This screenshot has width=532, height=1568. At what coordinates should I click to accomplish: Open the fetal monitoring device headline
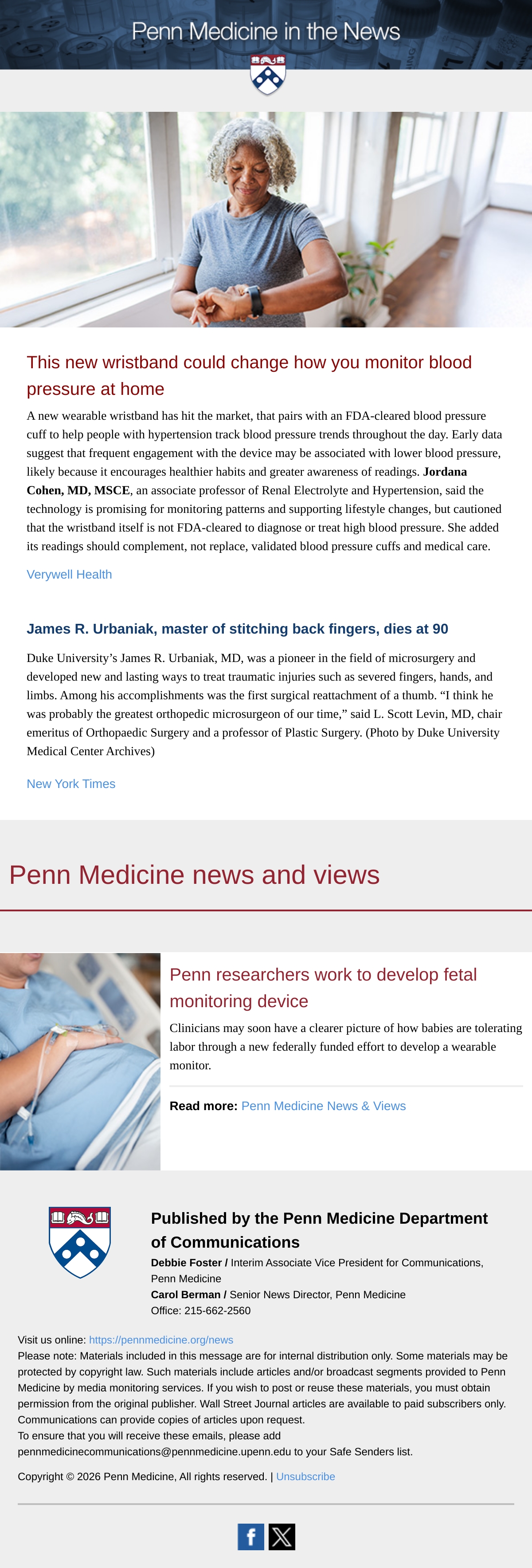323,988
